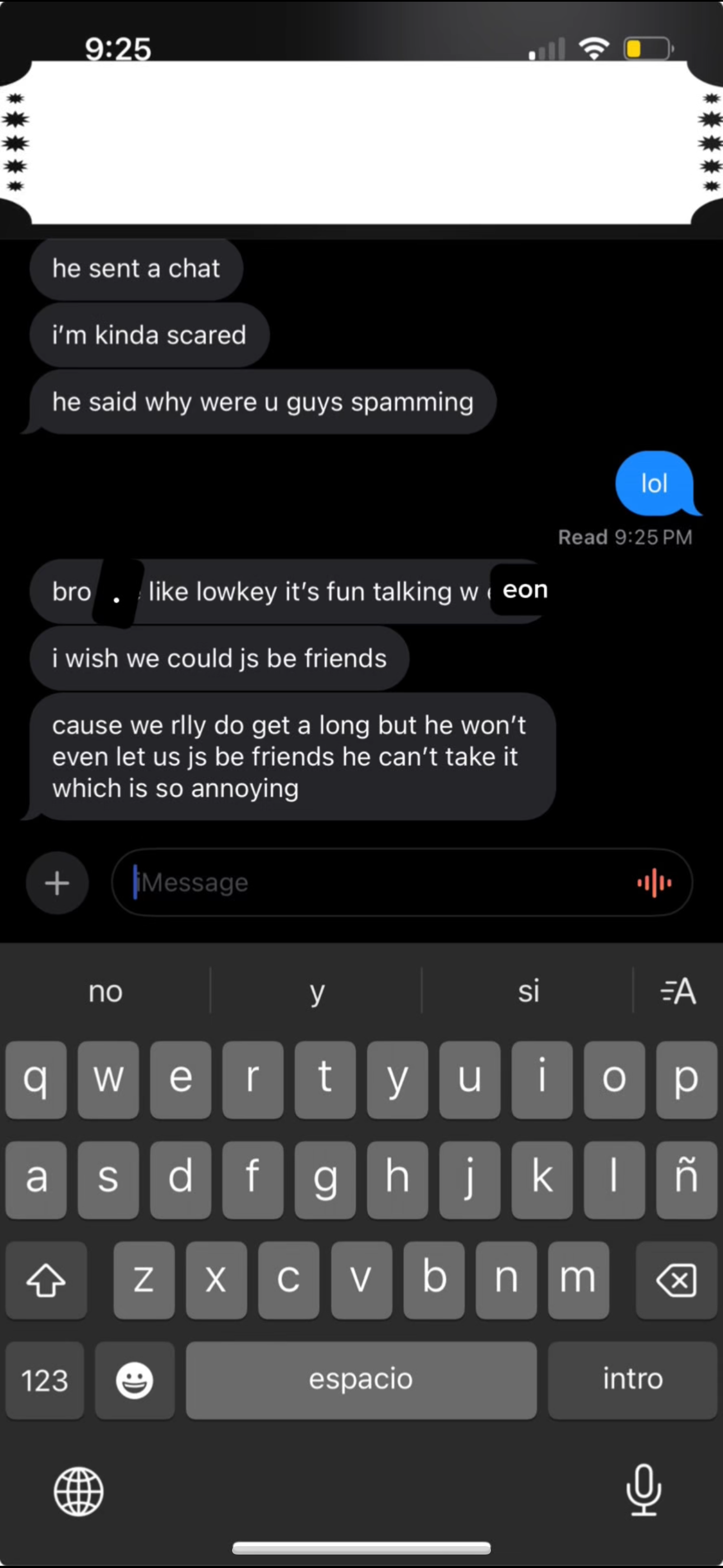Record an audio message

point(654,883)
